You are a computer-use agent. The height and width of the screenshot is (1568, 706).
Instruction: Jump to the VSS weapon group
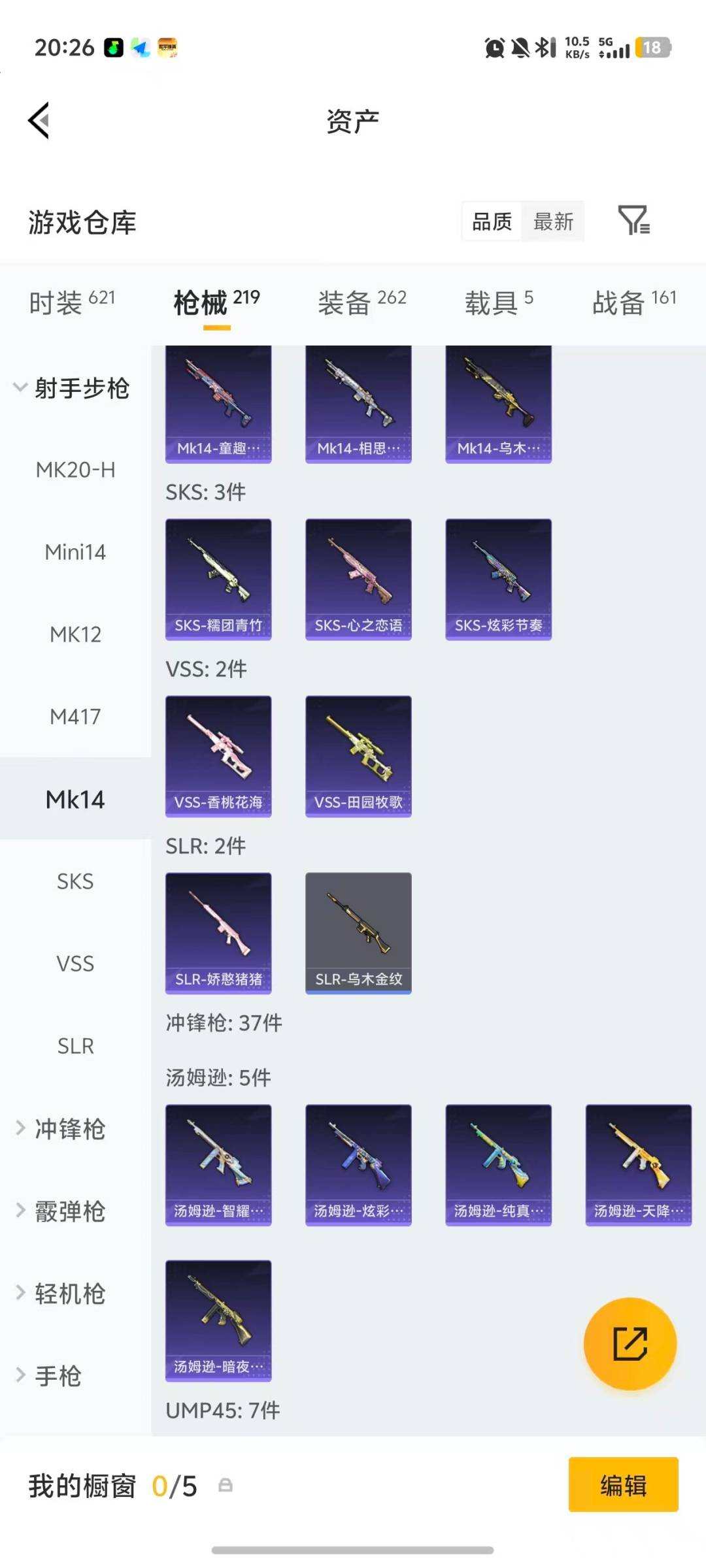(x=75, y=964)
